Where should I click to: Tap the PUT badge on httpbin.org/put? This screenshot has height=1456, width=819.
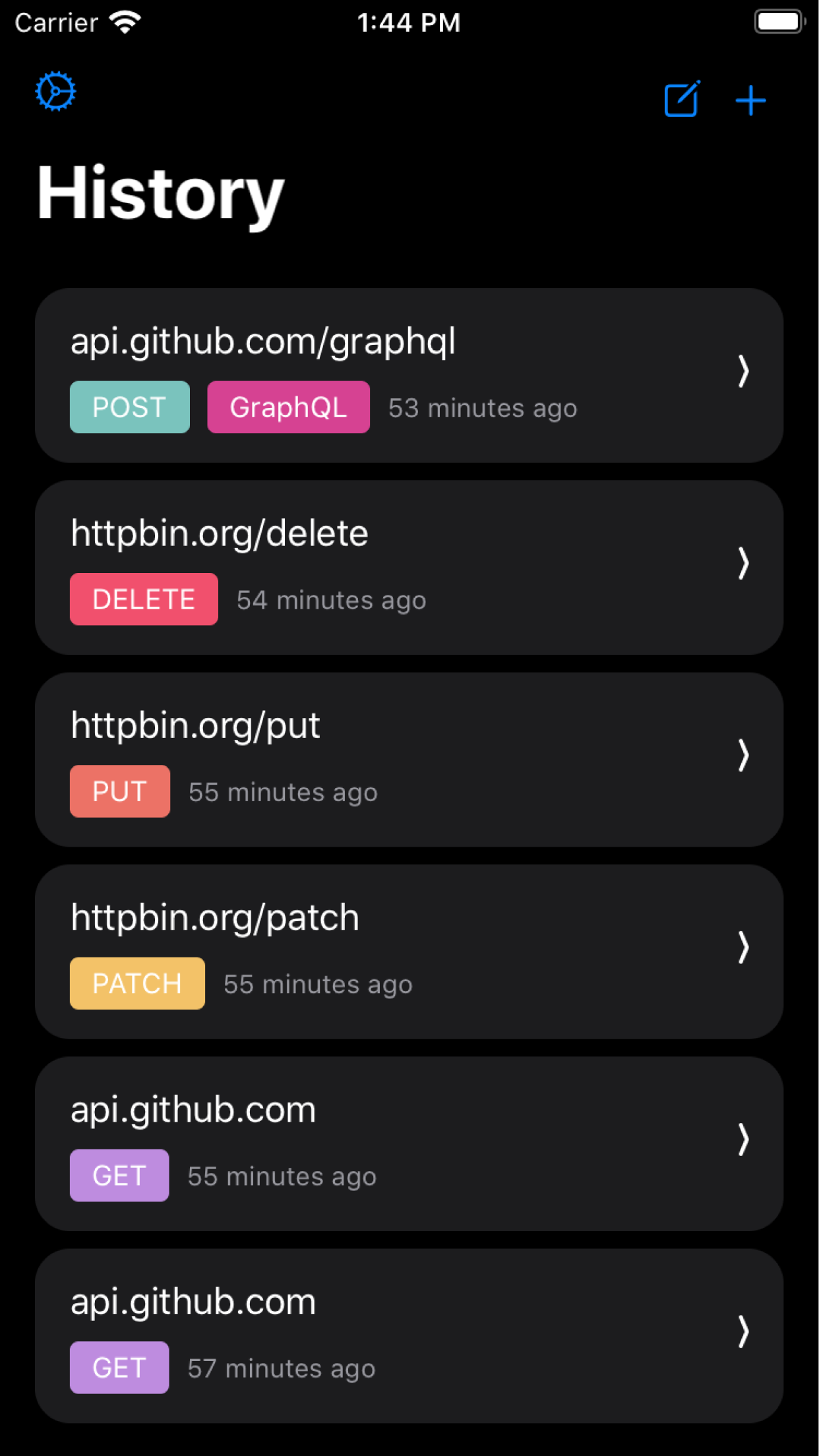119,791
